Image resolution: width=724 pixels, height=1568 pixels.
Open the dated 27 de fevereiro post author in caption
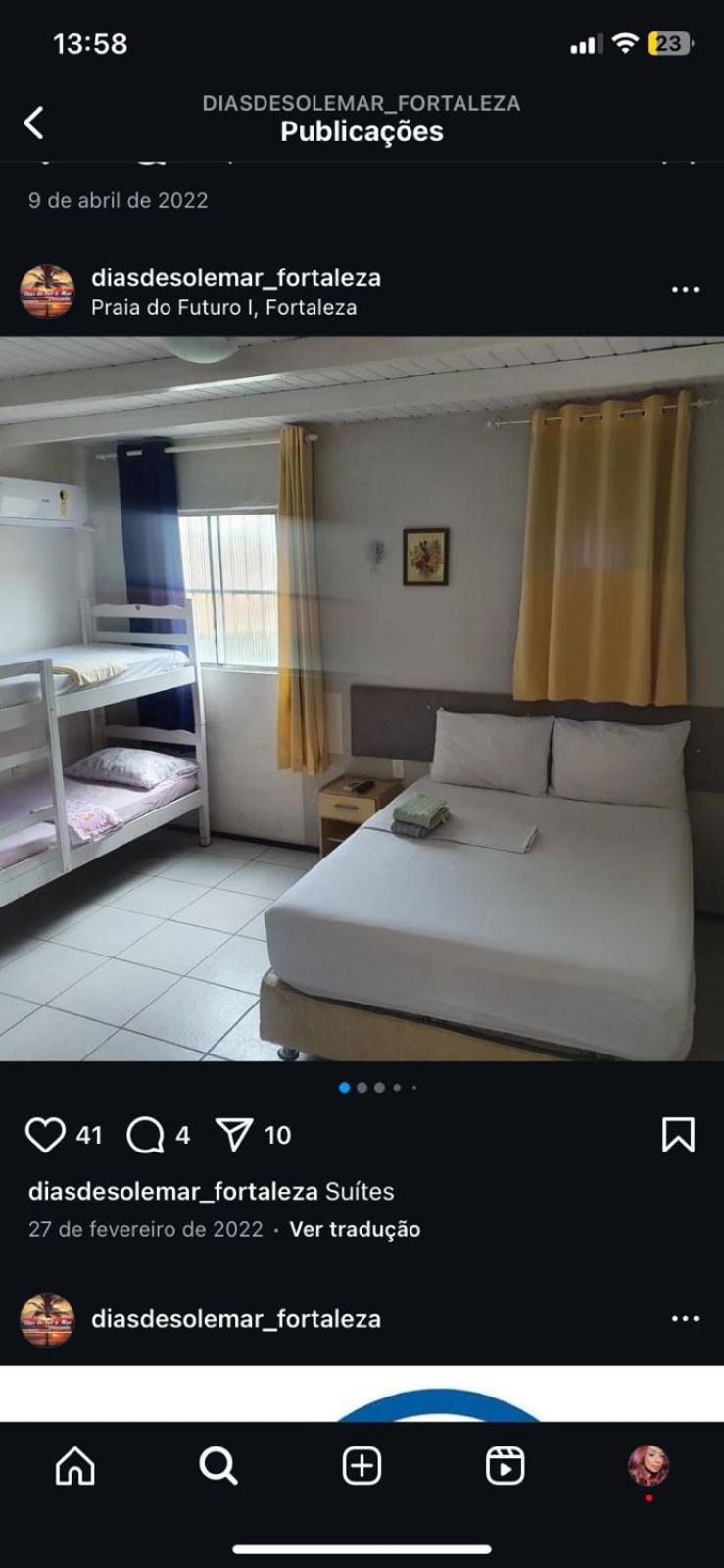(x=172, y=1192)
